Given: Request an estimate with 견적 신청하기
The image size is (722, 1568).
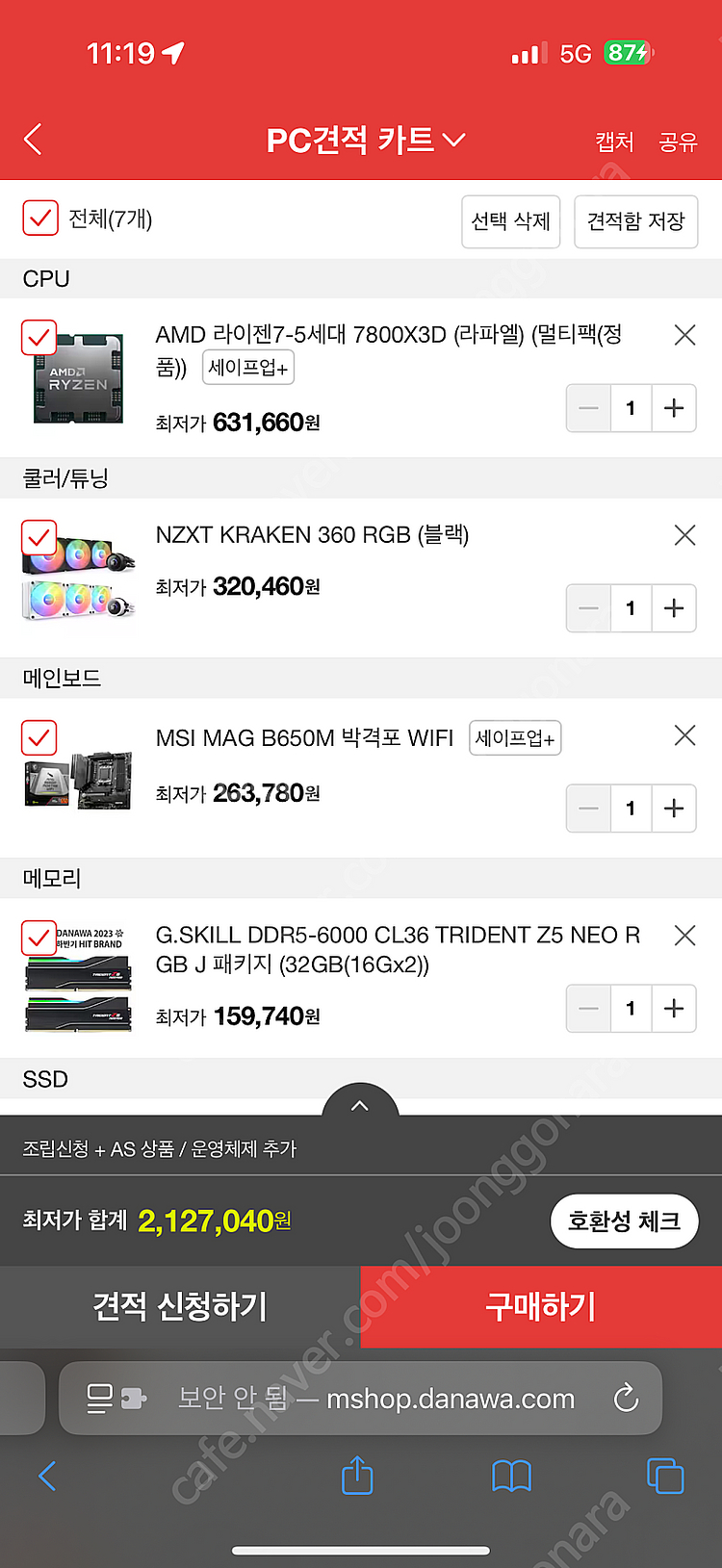Looking at the screenshot, I should [180, 1306].
